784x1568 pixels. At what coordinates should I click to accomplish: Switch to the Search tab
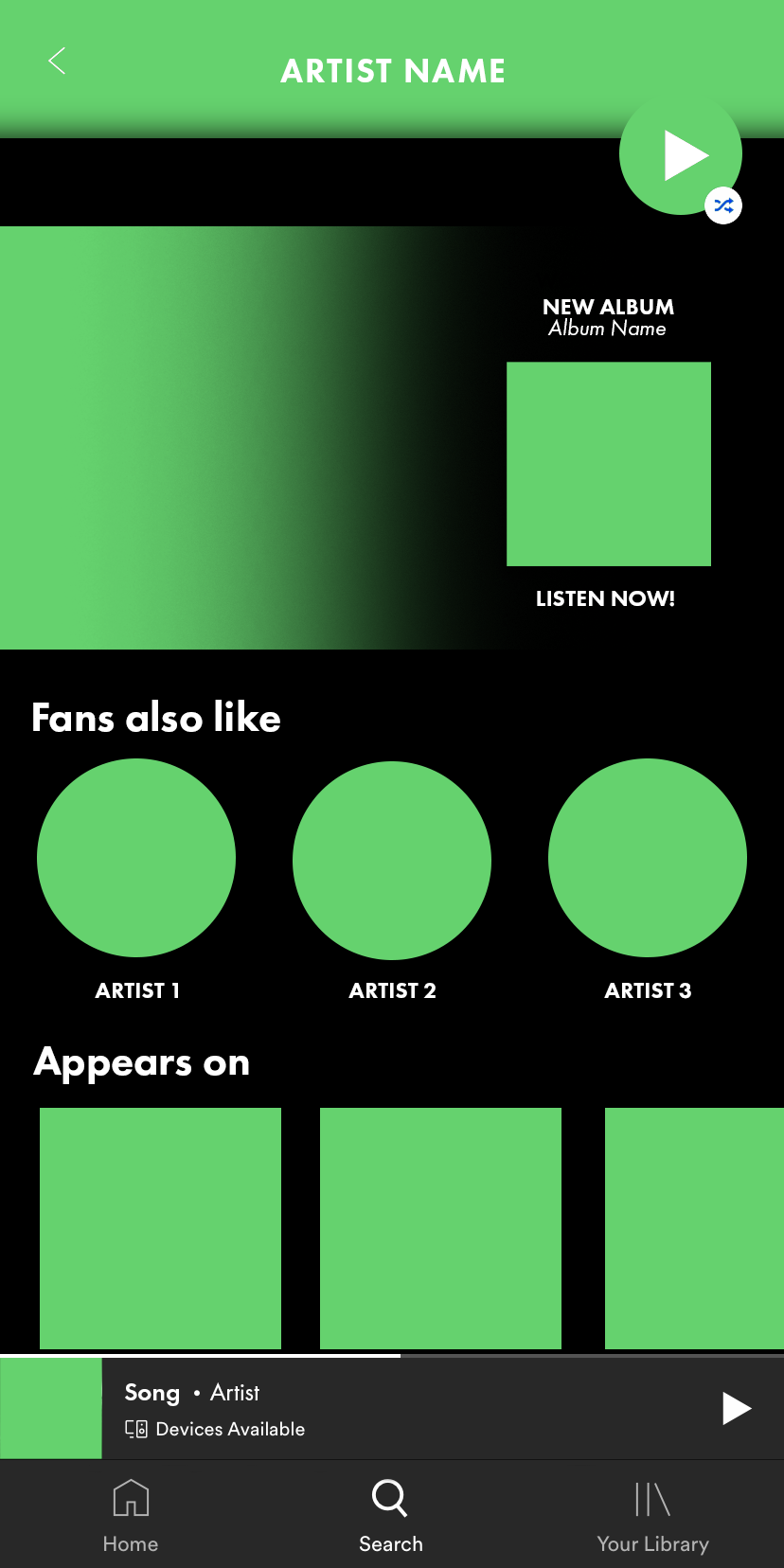tap(390, 1516)
